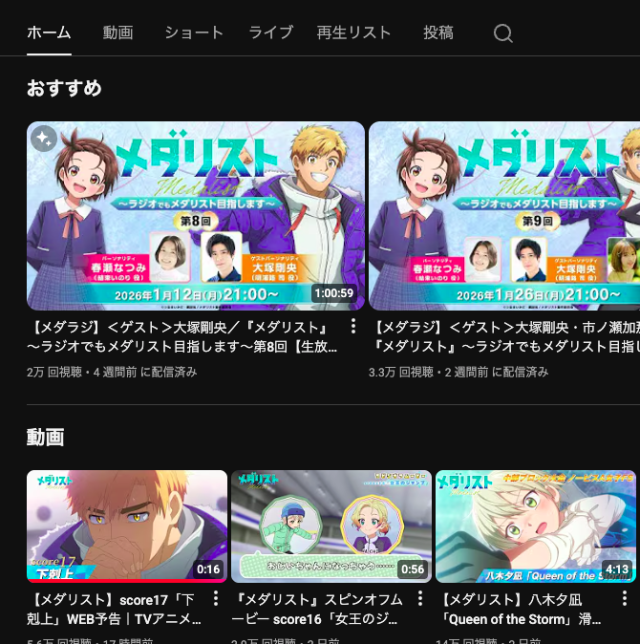Search this channel with the magnifier icon
Screen dimensions: 640x644
503,33
